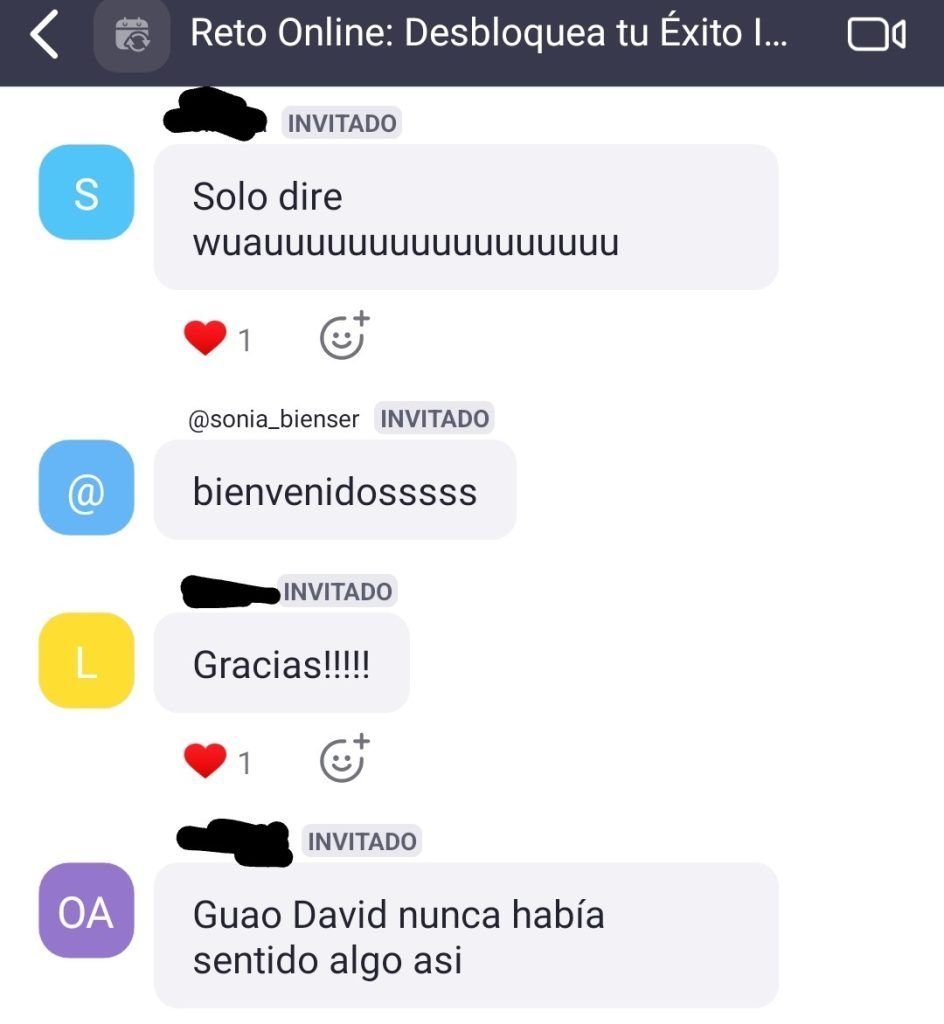Start a video meeting from the chat header
Screen dimensions: 944x1024
point(876,35)
